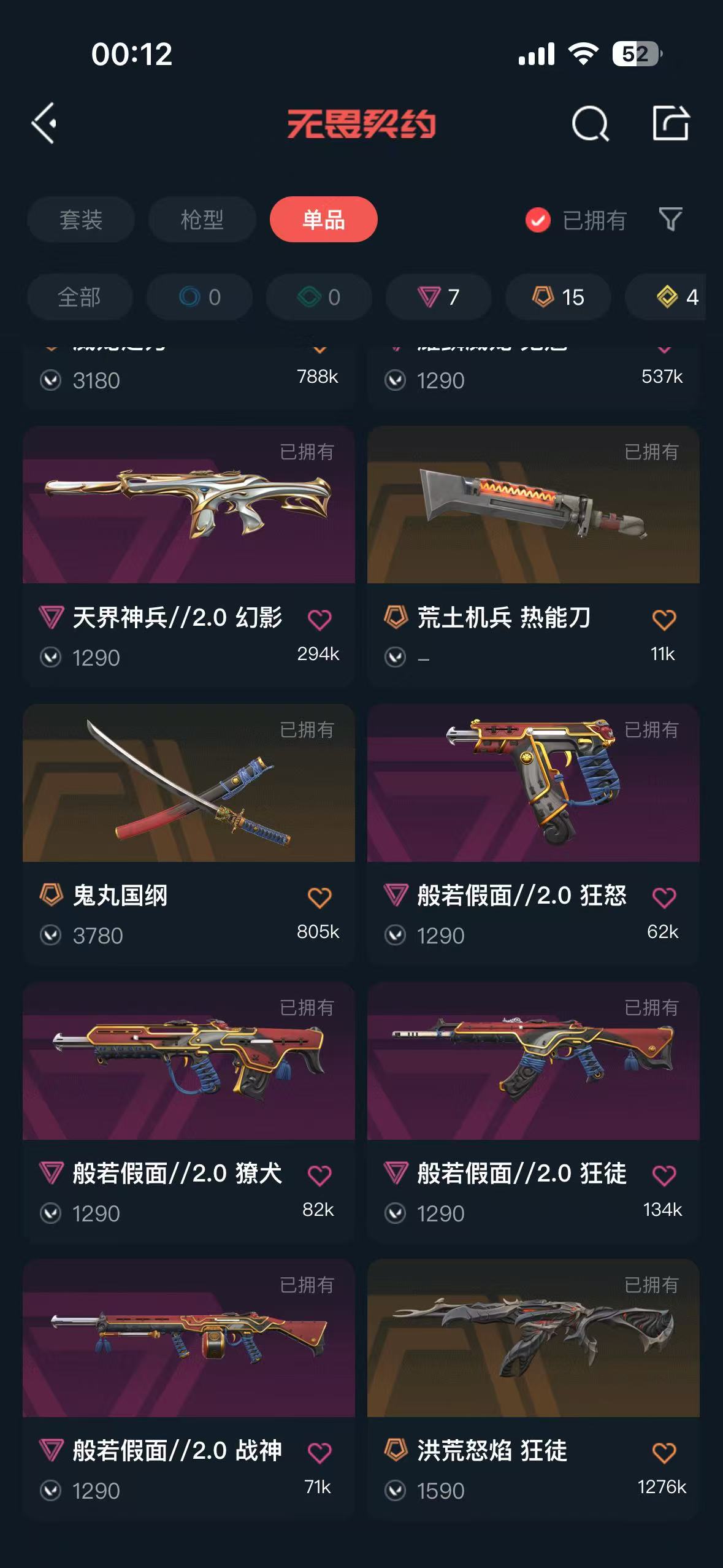Viewport: 723px width, 1568px height.
Task: Like the 洪荒怒焰 狂徒 skin
Action: click(x=664, y=1453)
